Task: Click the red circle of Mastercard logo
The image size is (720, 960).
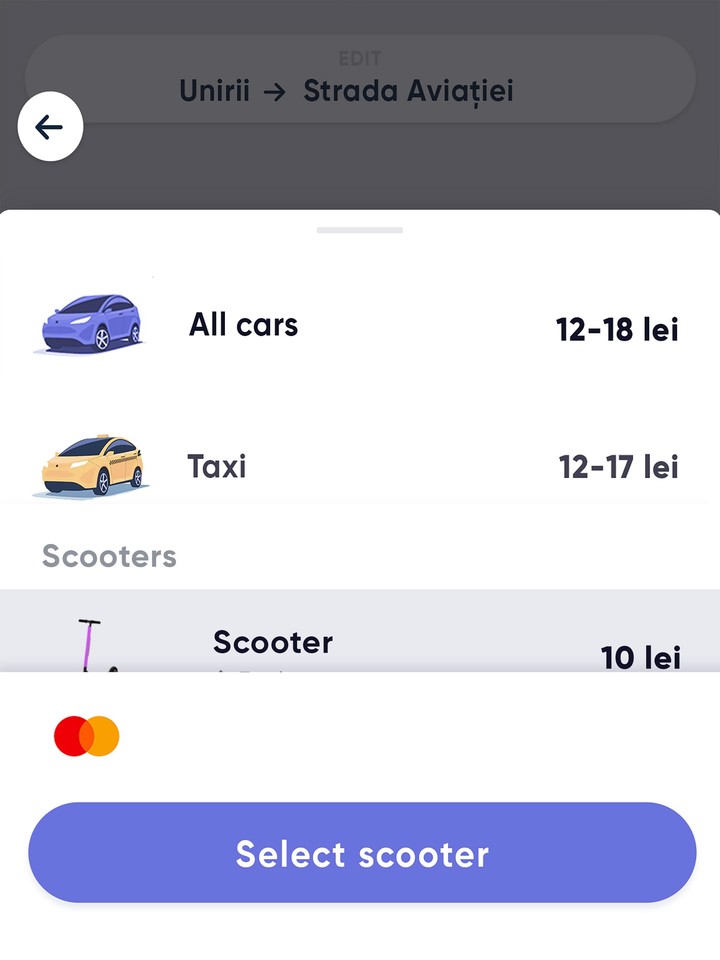Action: coord(75,736)
